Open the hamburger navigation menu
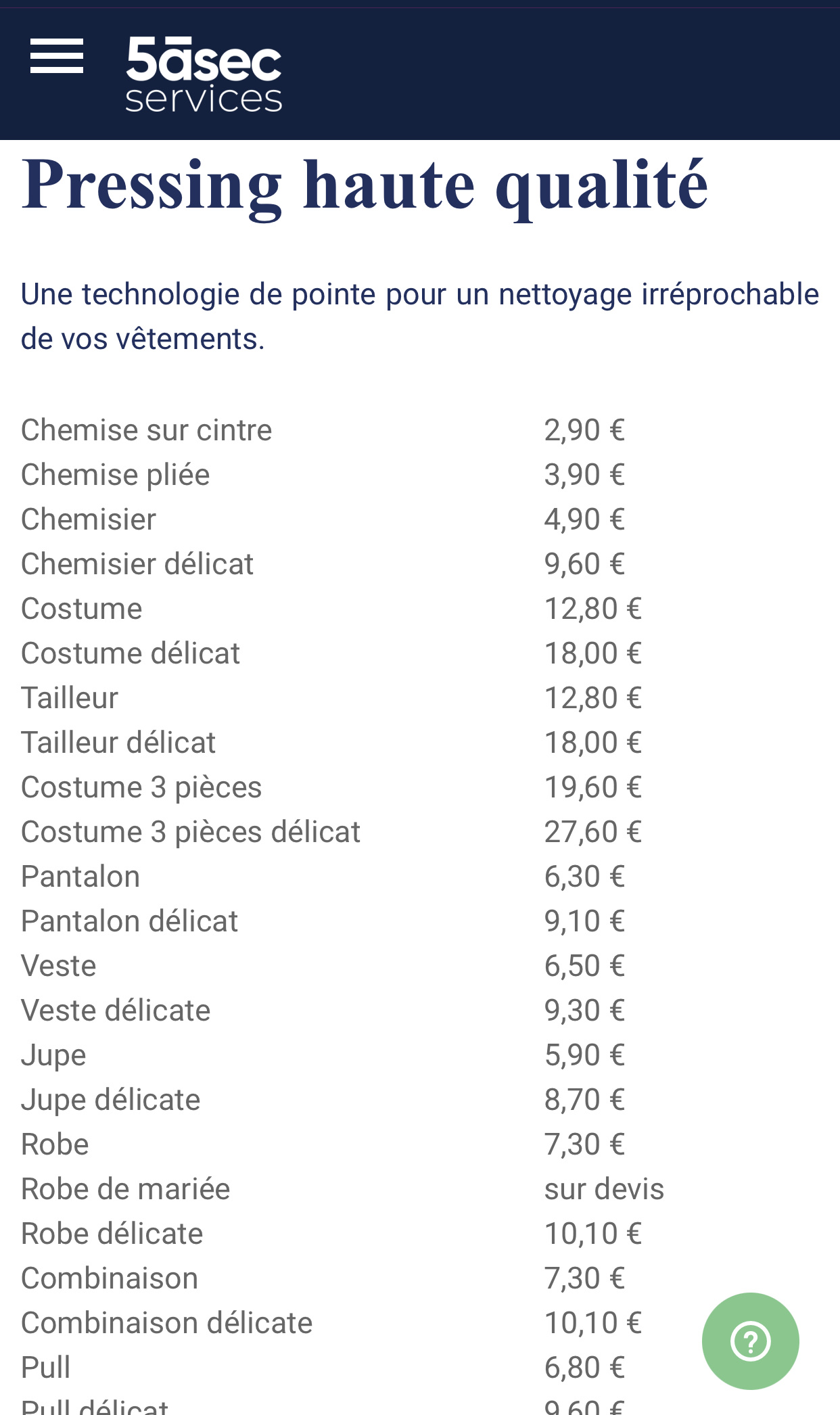This screenshot has width=840, height=1415. click(57, 56)
